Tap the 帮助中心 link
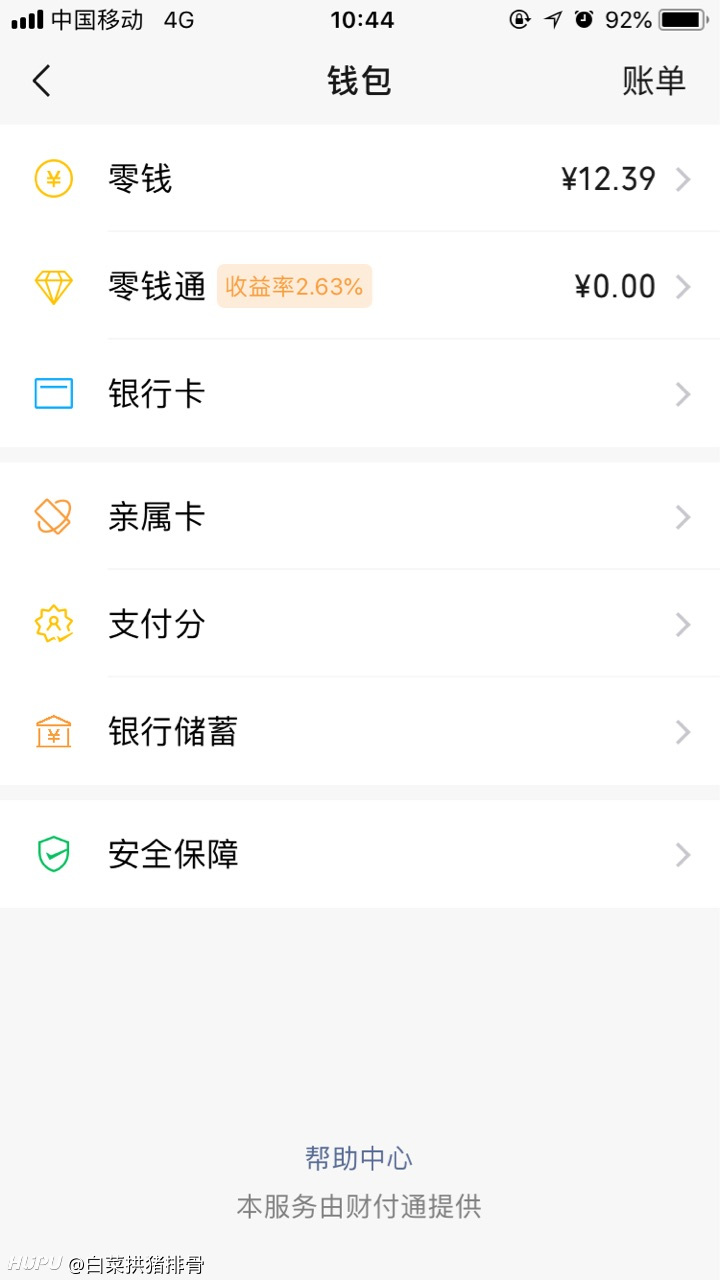This screenshot has width=720, height=1280. coord(359,1158)
